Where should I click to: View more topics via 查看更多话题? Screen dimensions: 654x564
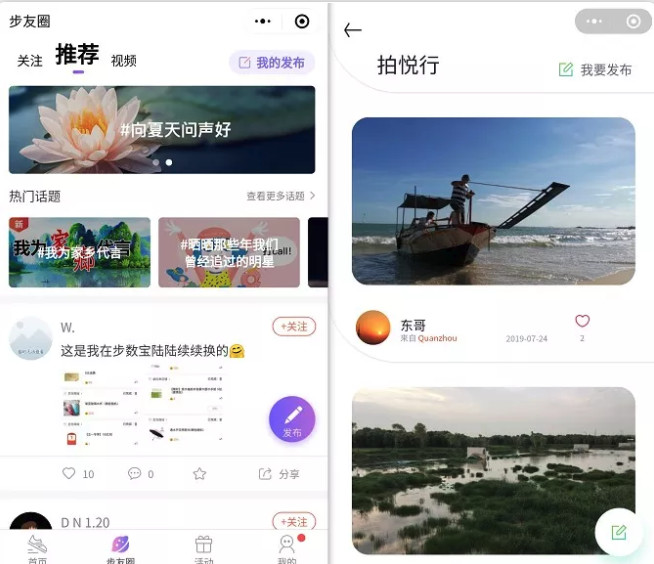pos(281,196)
